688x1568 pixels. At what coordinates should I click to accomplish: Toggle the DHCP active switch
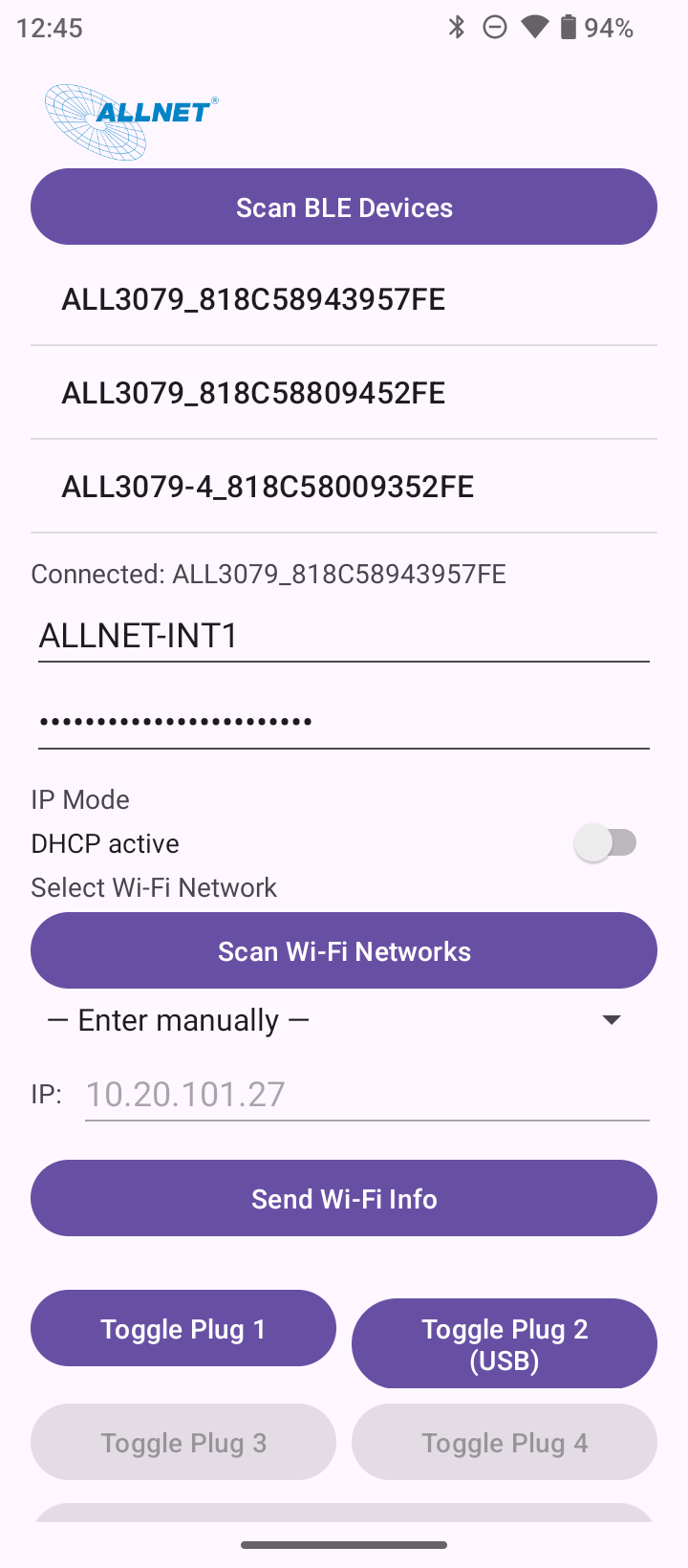click(606, 843)
